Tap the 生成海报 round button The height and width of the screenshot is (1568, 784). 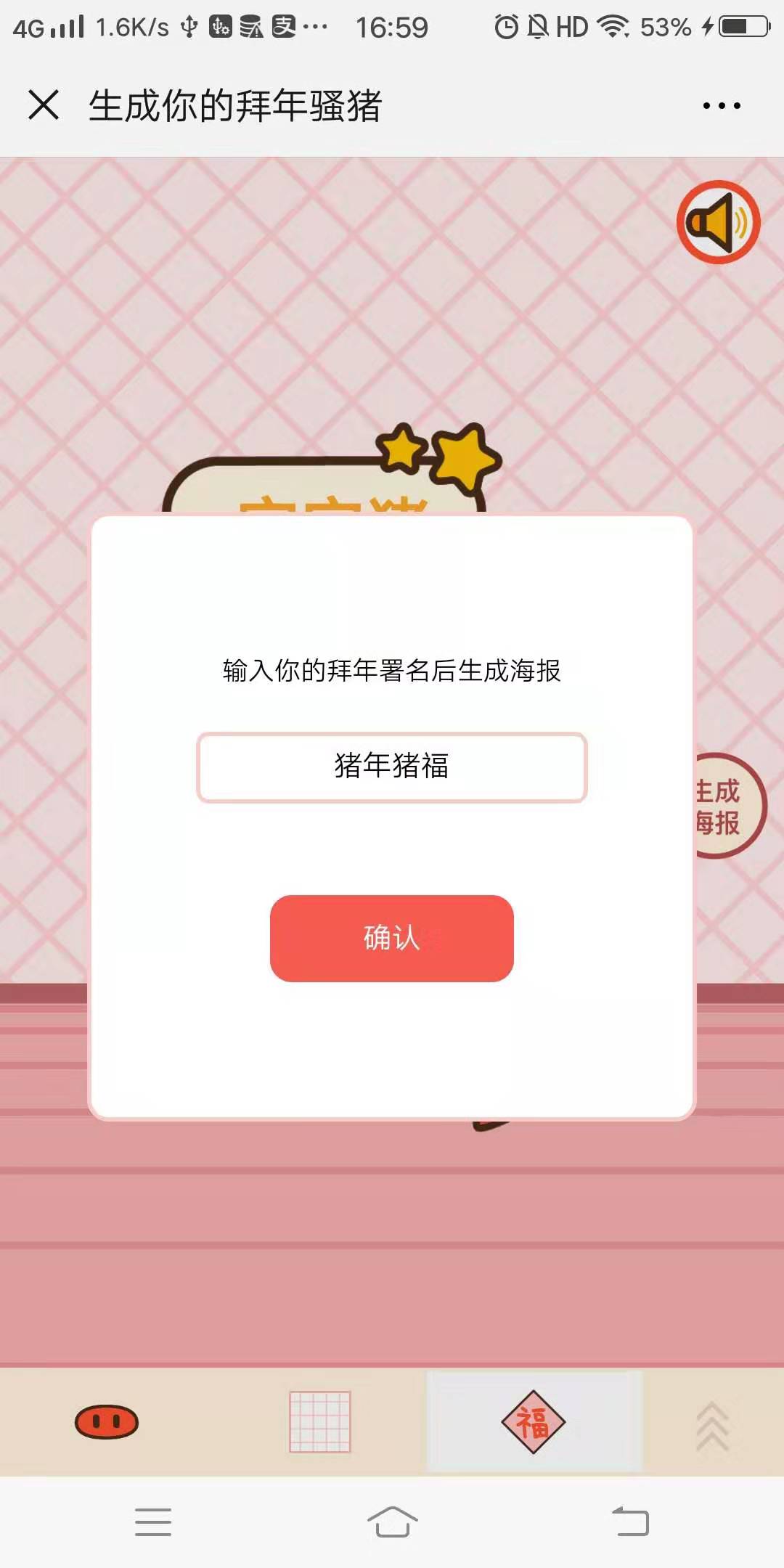pyautogui.click(x=728, y=807)
